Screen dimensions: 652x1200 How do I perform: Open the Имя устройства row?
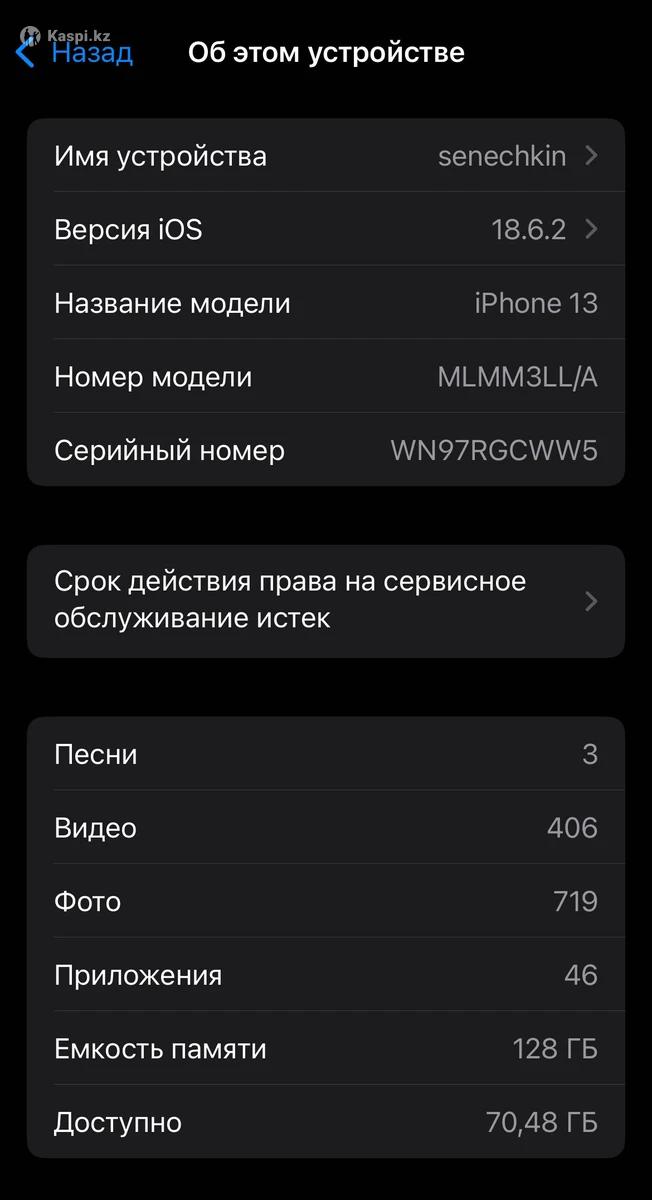click(x=326, y=156)
